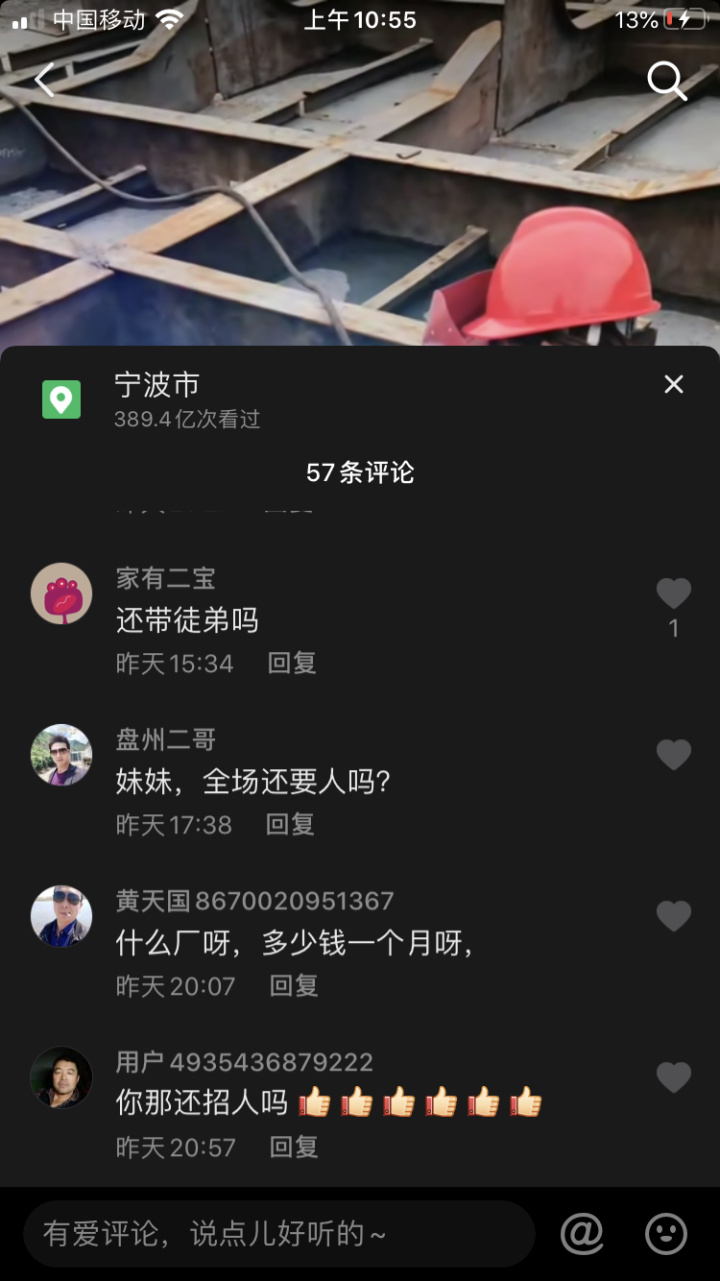Close the comments panel with the X
The image size is (720, 1281).
tap(673, 383)
